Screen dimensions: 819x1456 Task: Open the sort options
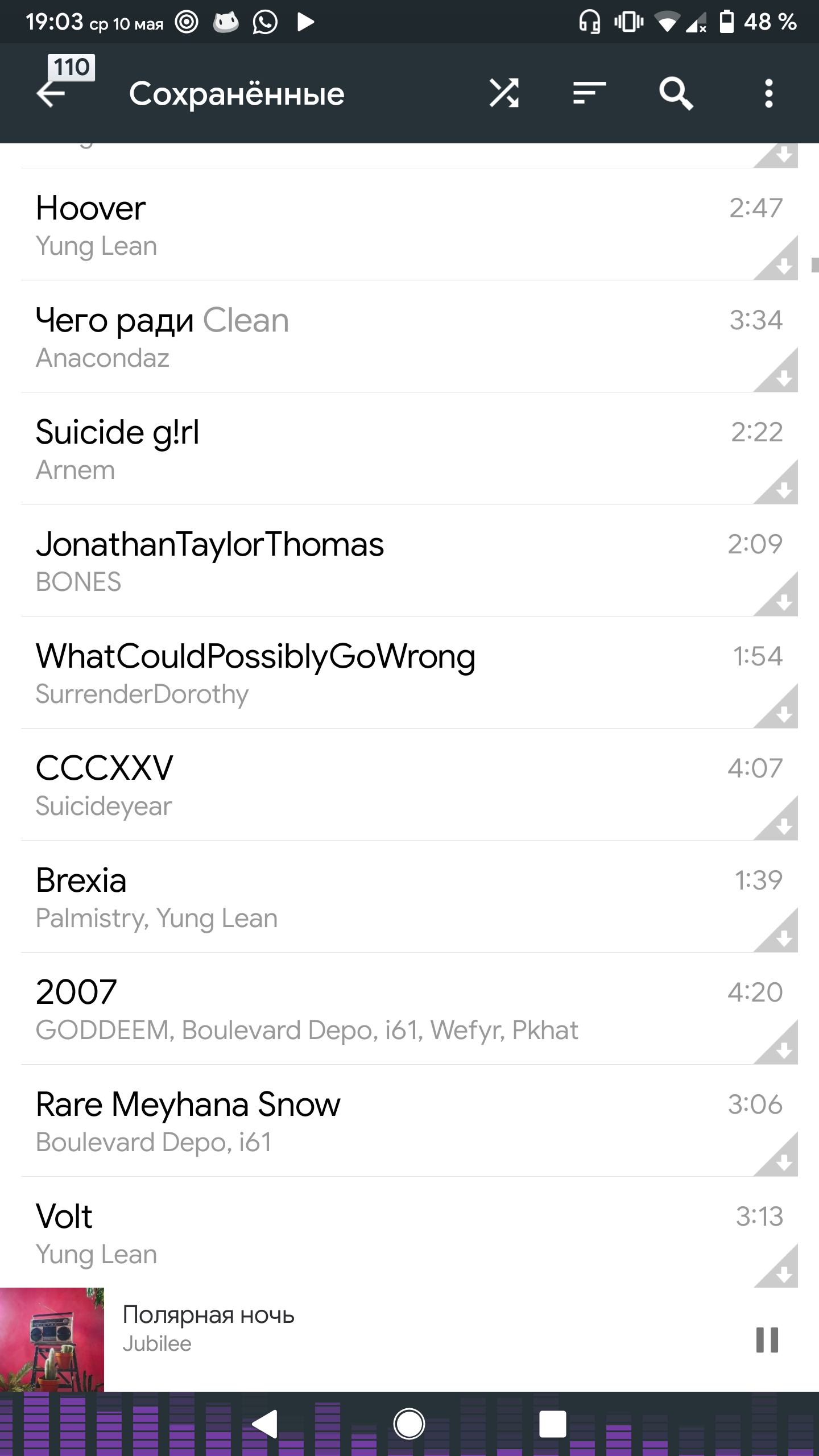click(589, 93)
